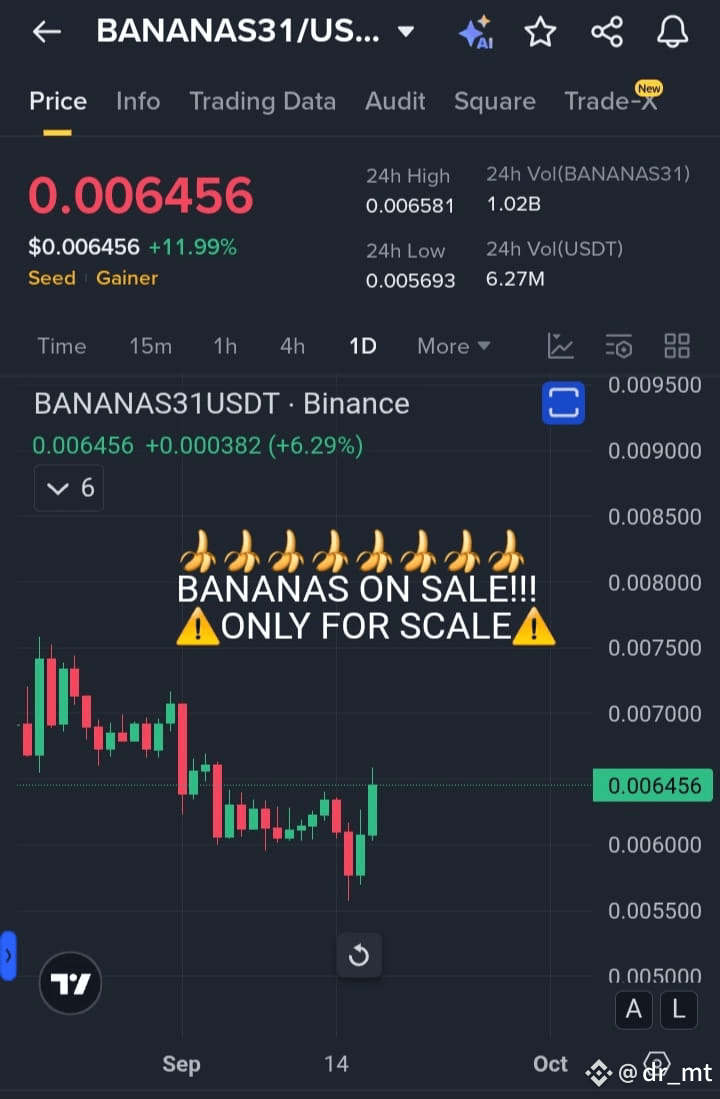Share this trading pair

click(x=606, y=32)
